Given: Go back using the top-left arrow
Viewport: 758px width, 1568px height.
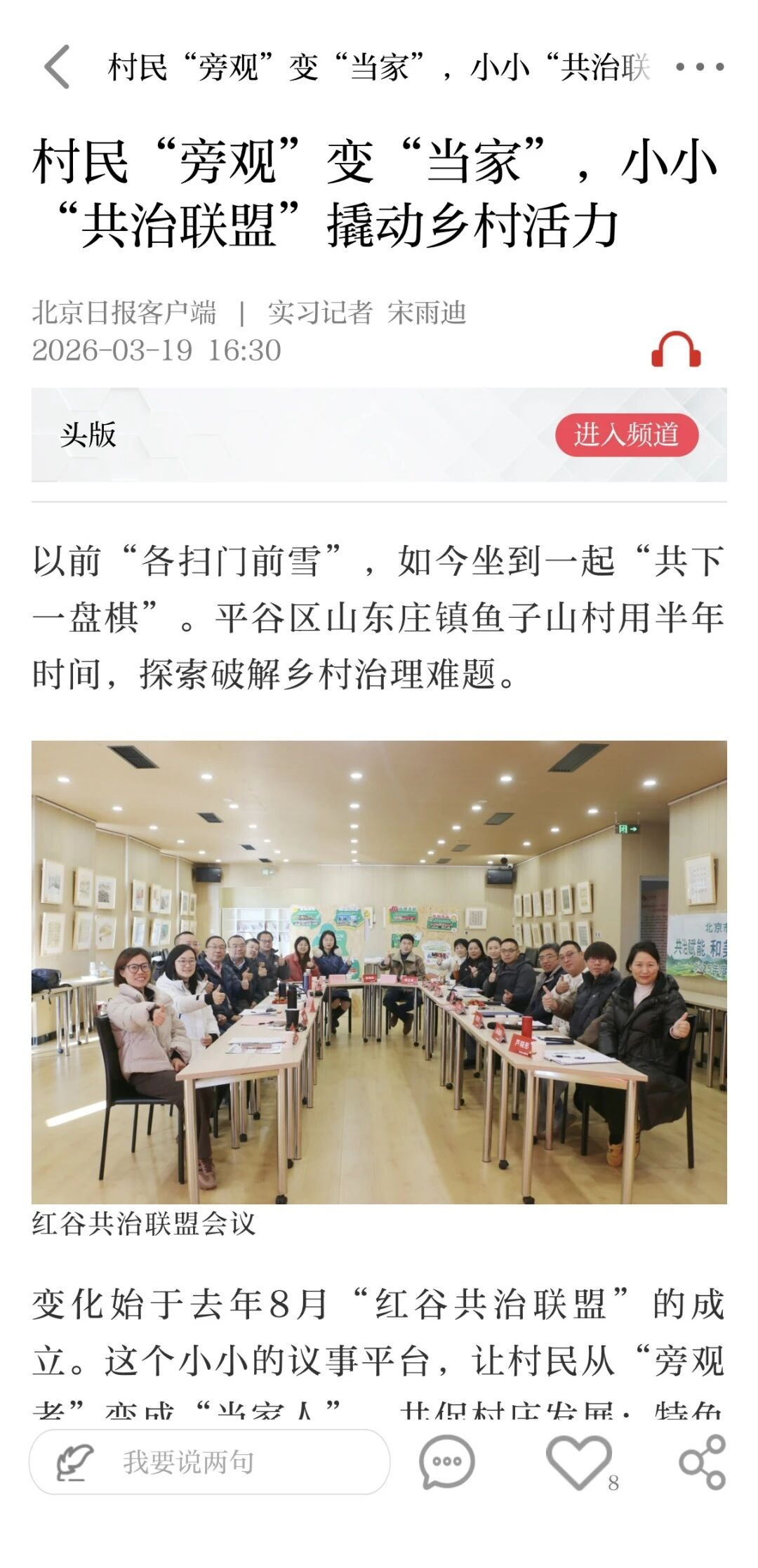Looking at the screenshot, I should pyautogui.click(x=58, y=67).
